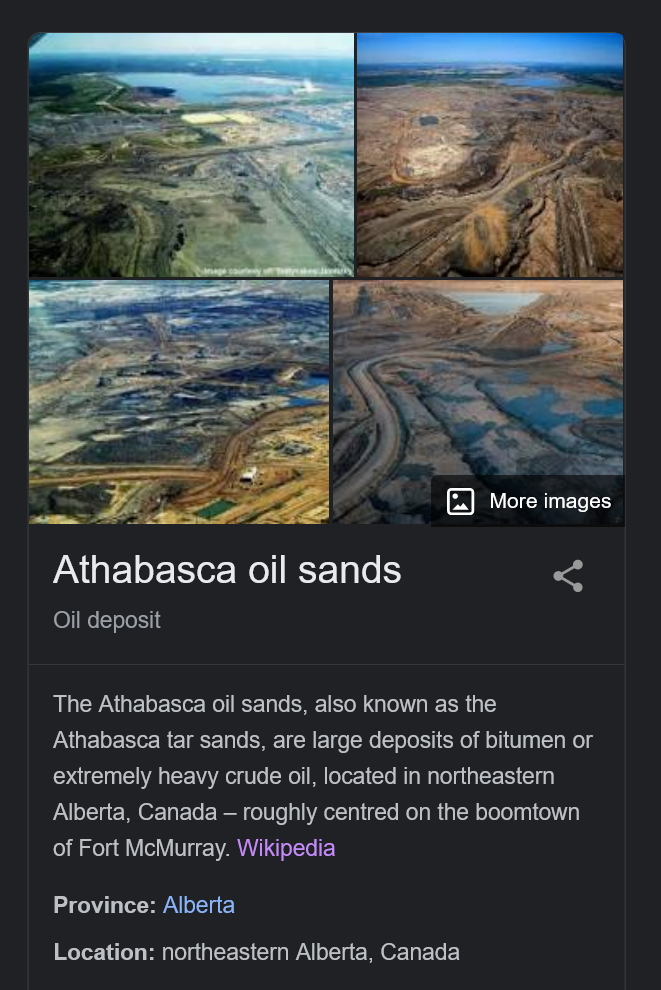Open the lake aerial photo tile

click(x=190, y=155)
